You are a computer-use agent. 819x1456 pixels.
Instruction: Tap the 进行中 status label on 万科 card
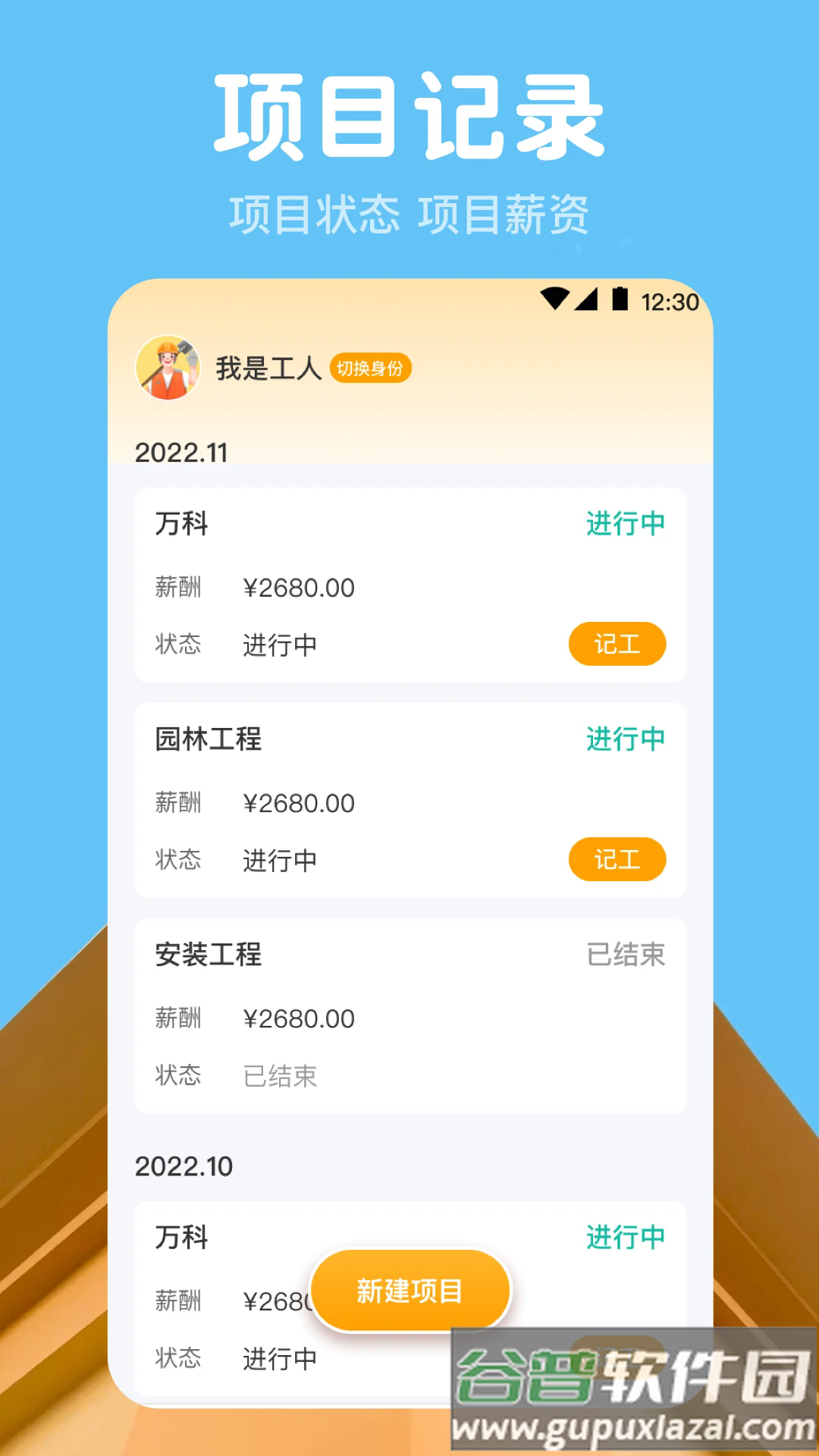coord(626,523)
